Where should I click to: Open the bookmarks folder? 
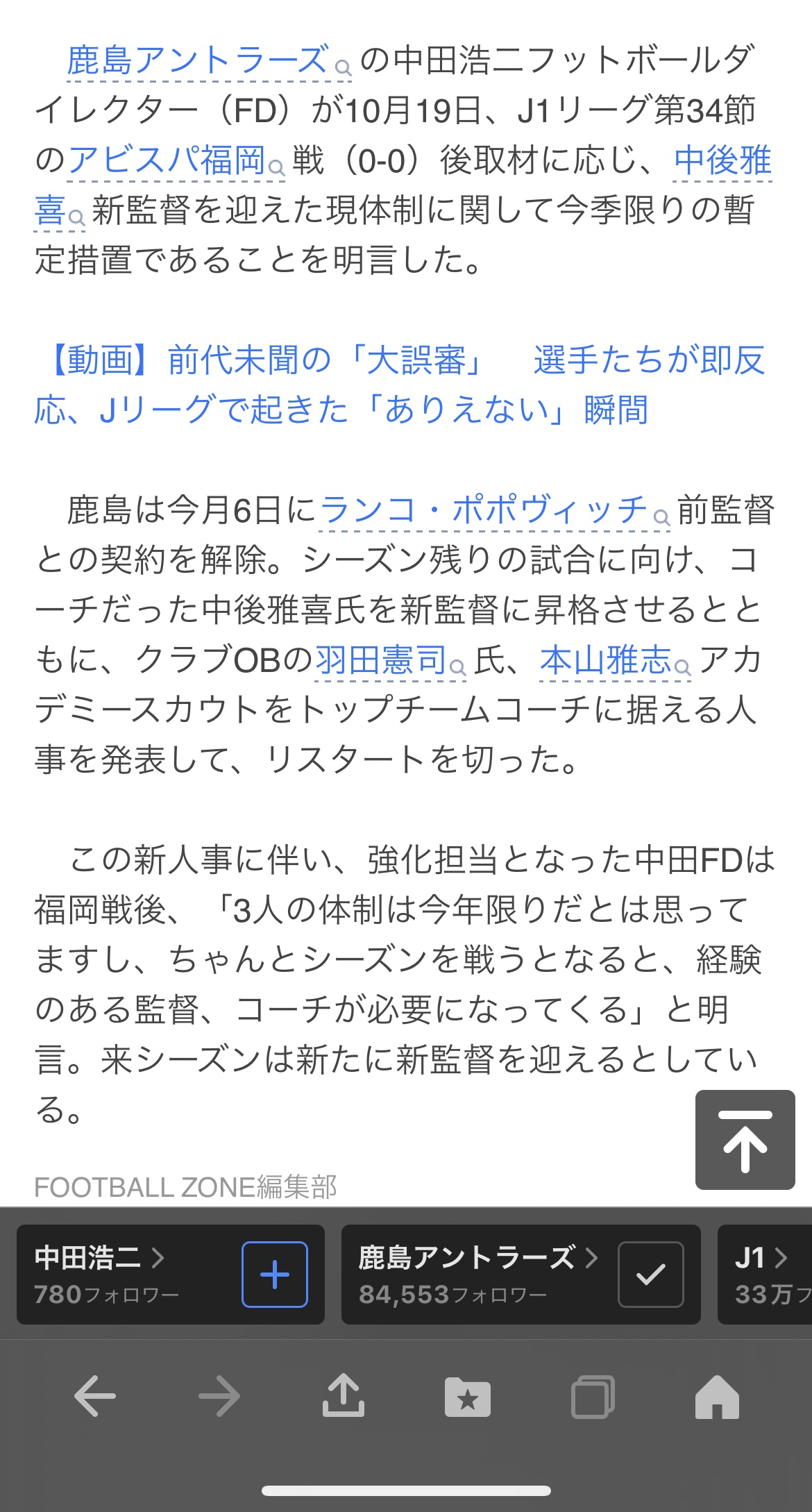click(468, 1397)
